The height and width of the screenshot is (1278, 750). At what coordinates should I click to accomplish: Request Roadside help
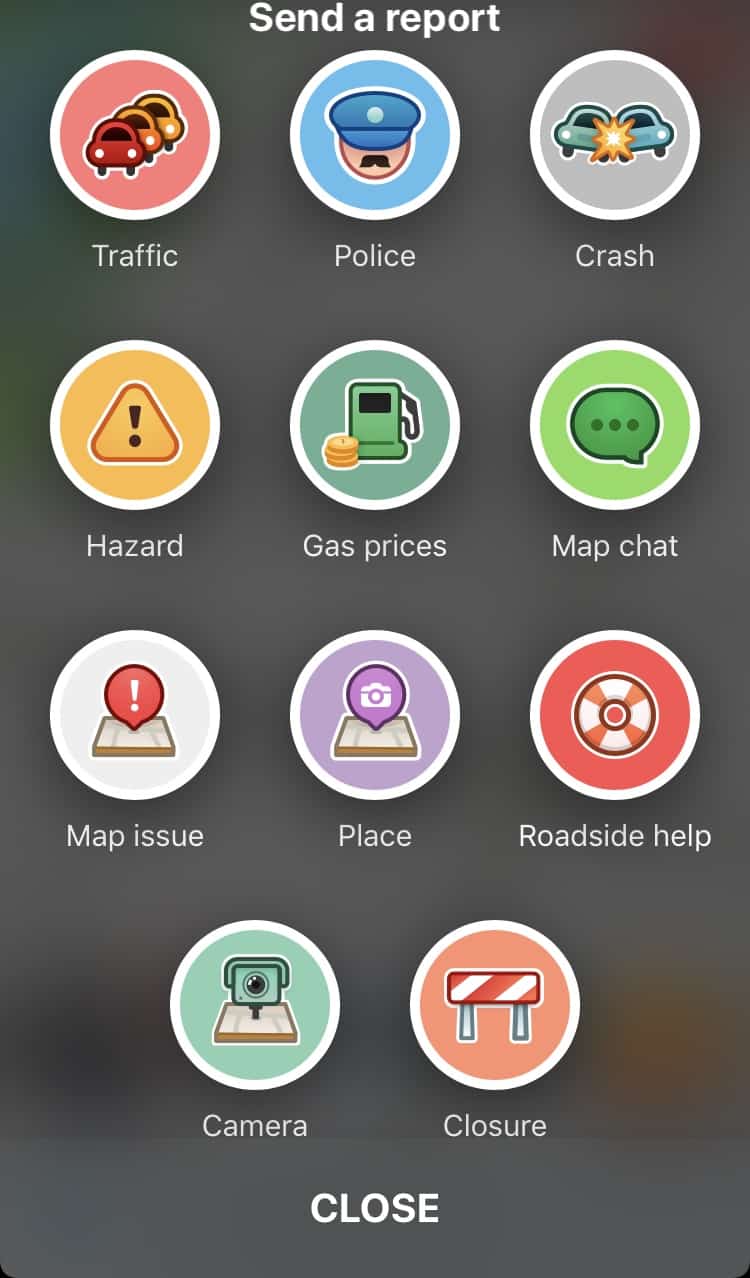(615, 716)
